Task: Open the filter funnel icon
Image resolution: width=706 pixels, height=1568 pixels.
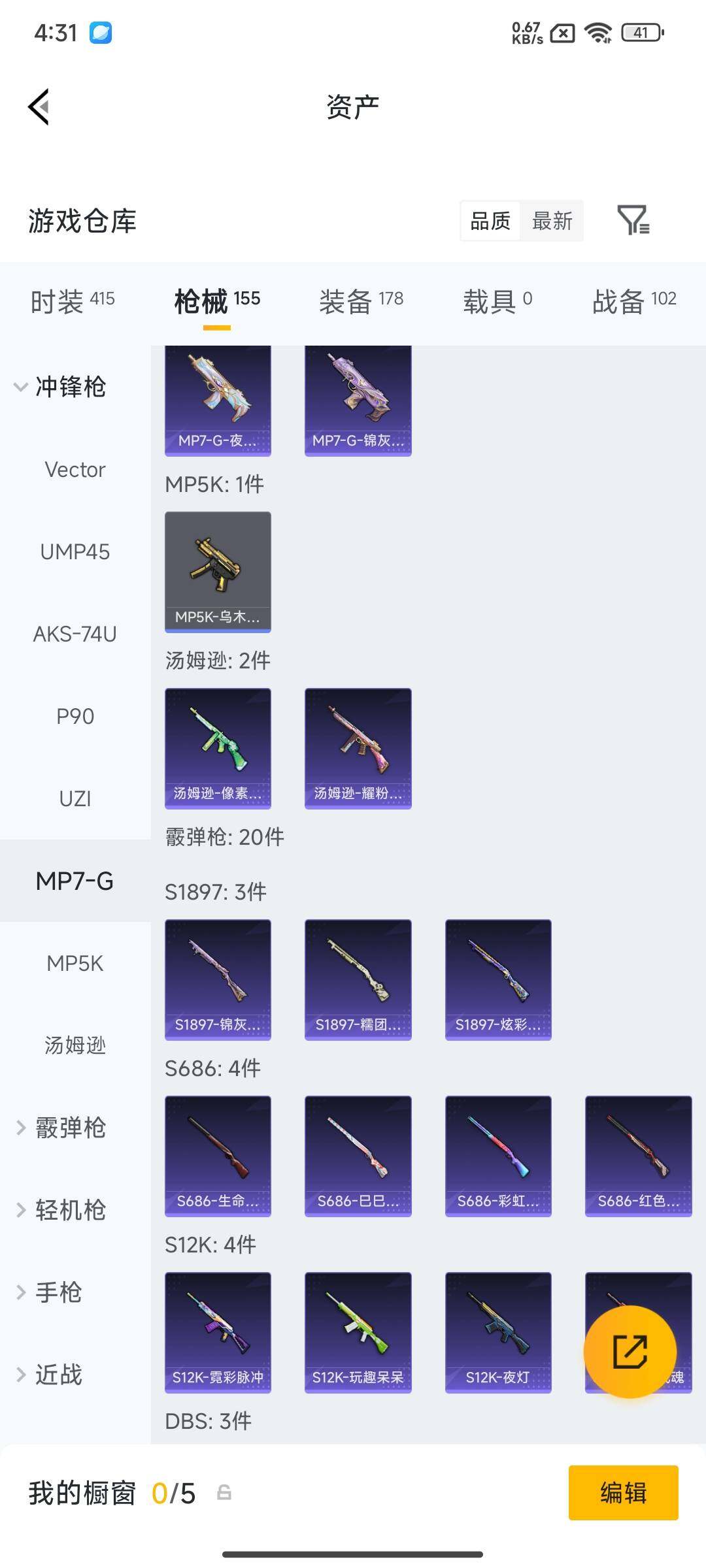Action: tap(633, 220)
